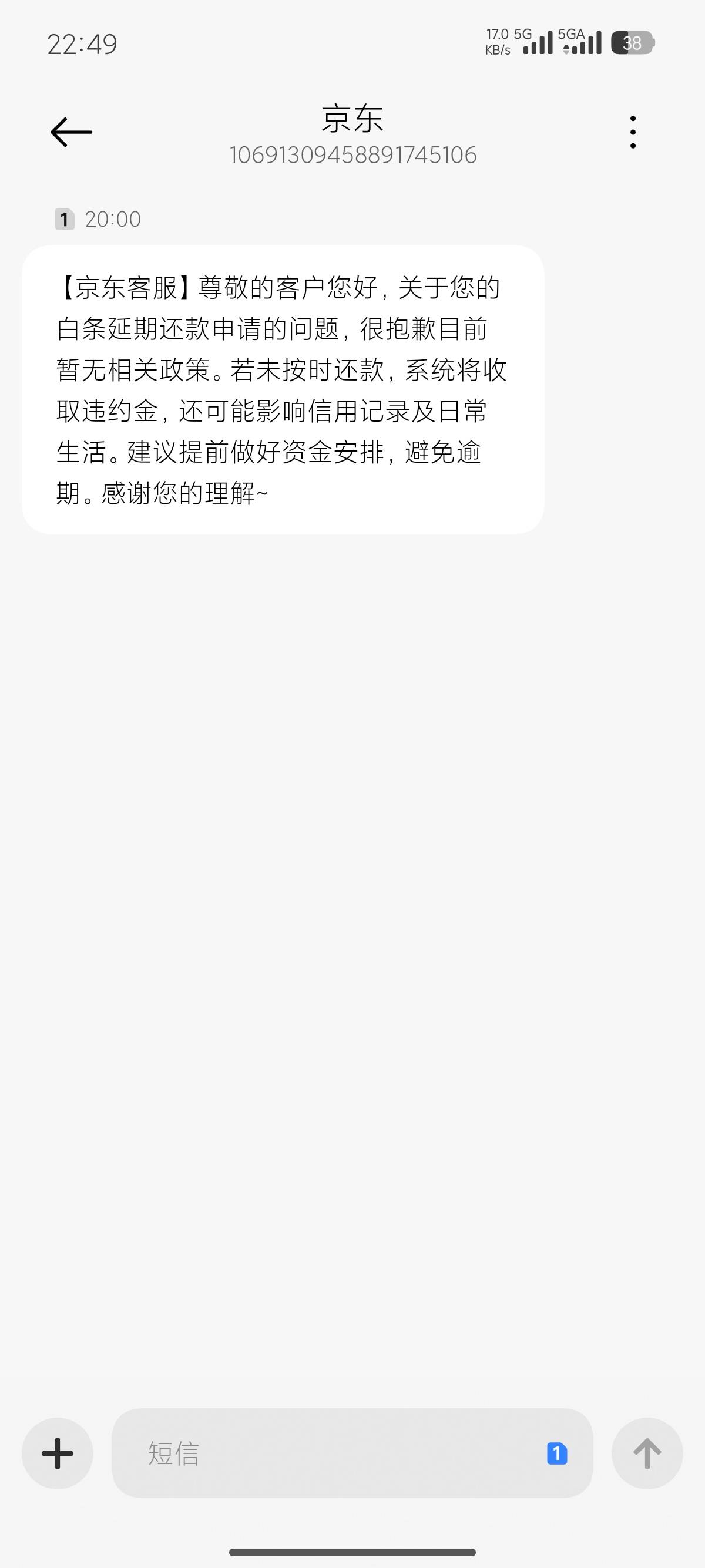
Task: Open the three-dot overflow menu
Action: click(633, 132)
